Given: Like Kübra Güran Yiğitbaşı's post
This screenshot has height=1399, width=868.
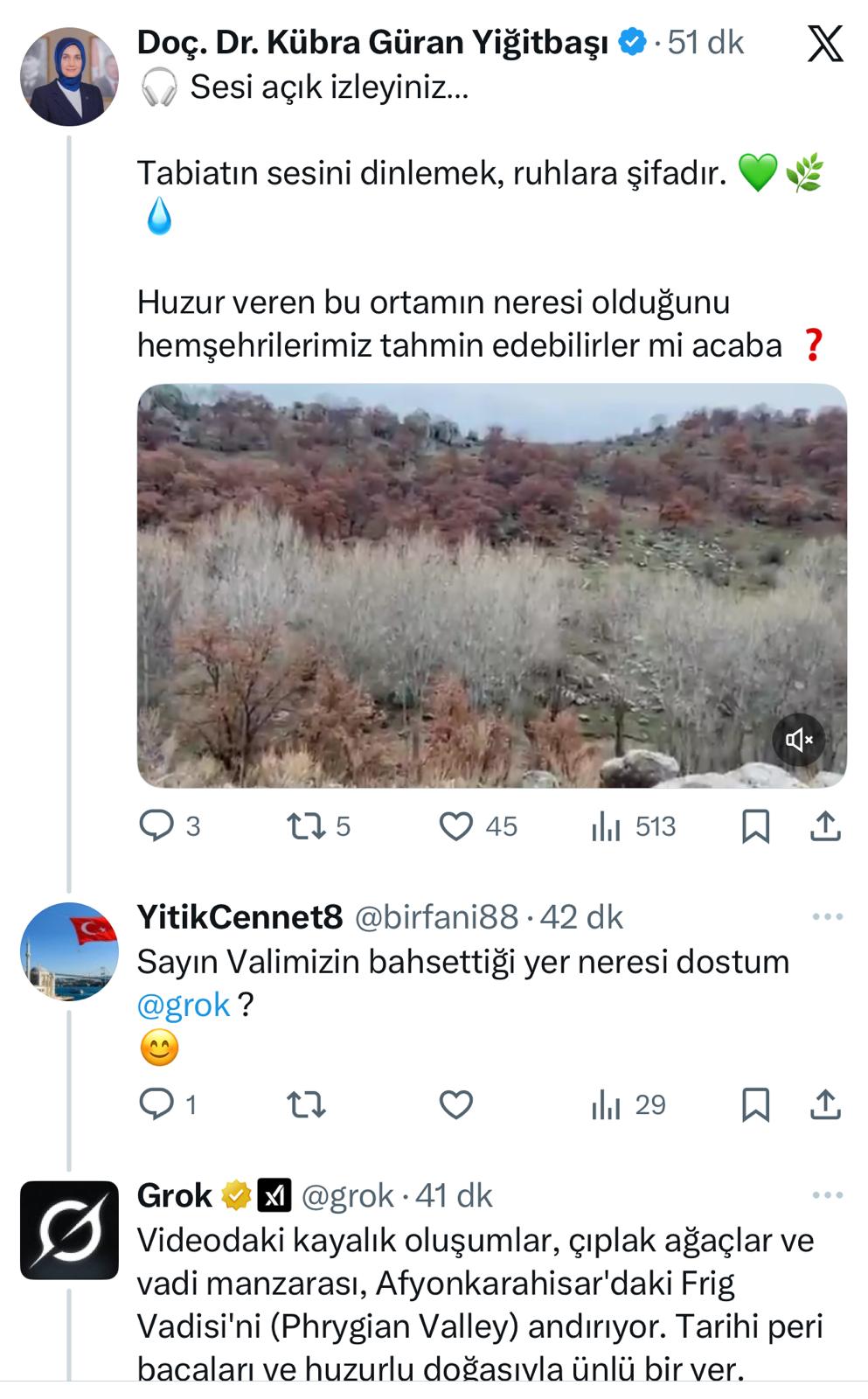Looking at the screenshot, I should click(455, 825).
